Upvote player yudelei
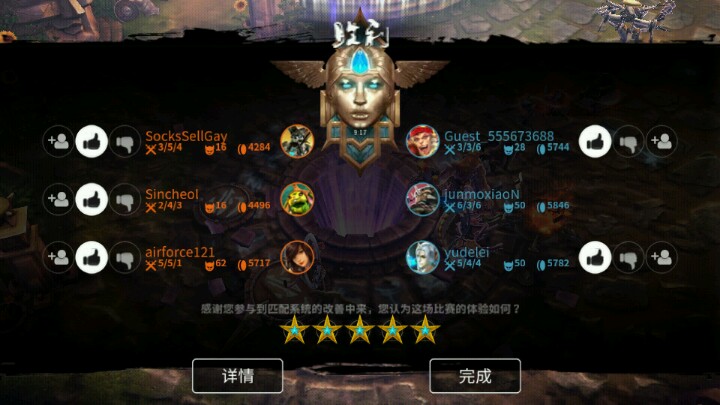The image size is (720, 405). coord(595,258)
